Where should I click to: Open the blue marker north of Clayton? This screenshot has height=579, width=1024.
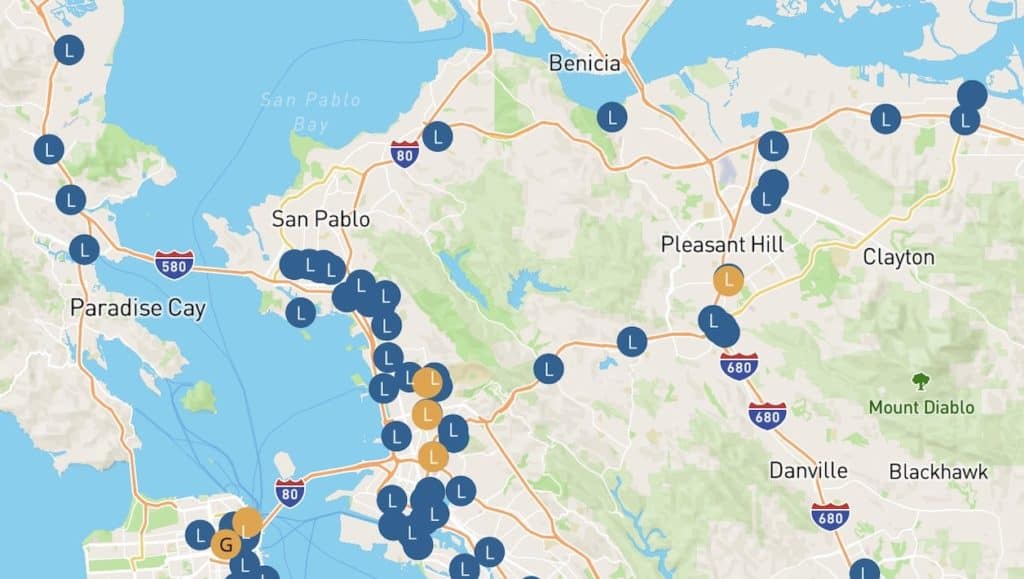click(x=885, y=119)
